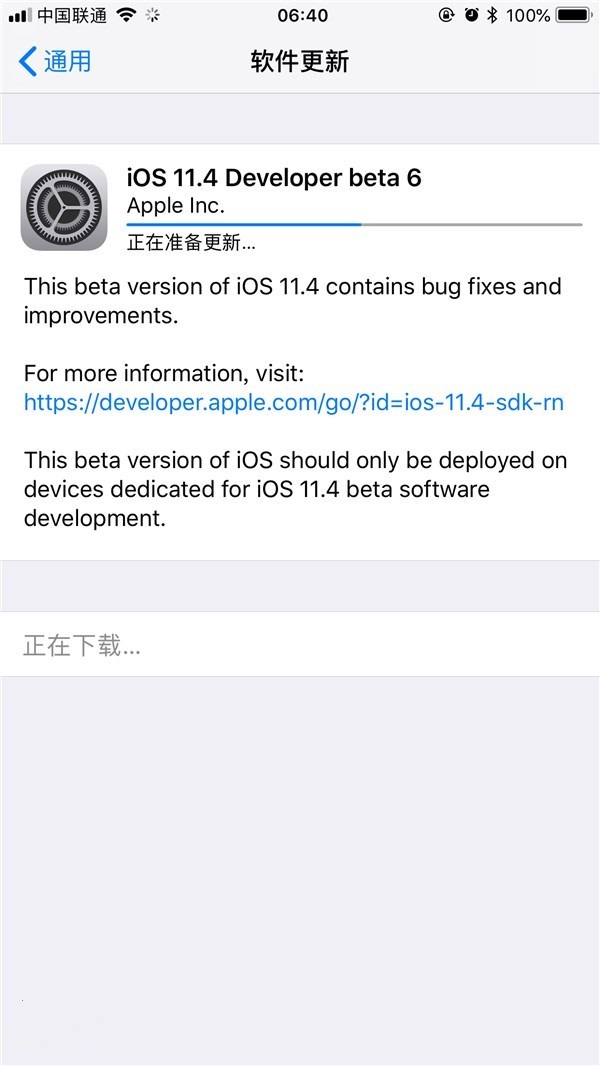
Task: Open the developer.apple.com release notes link
Action: 294,403
